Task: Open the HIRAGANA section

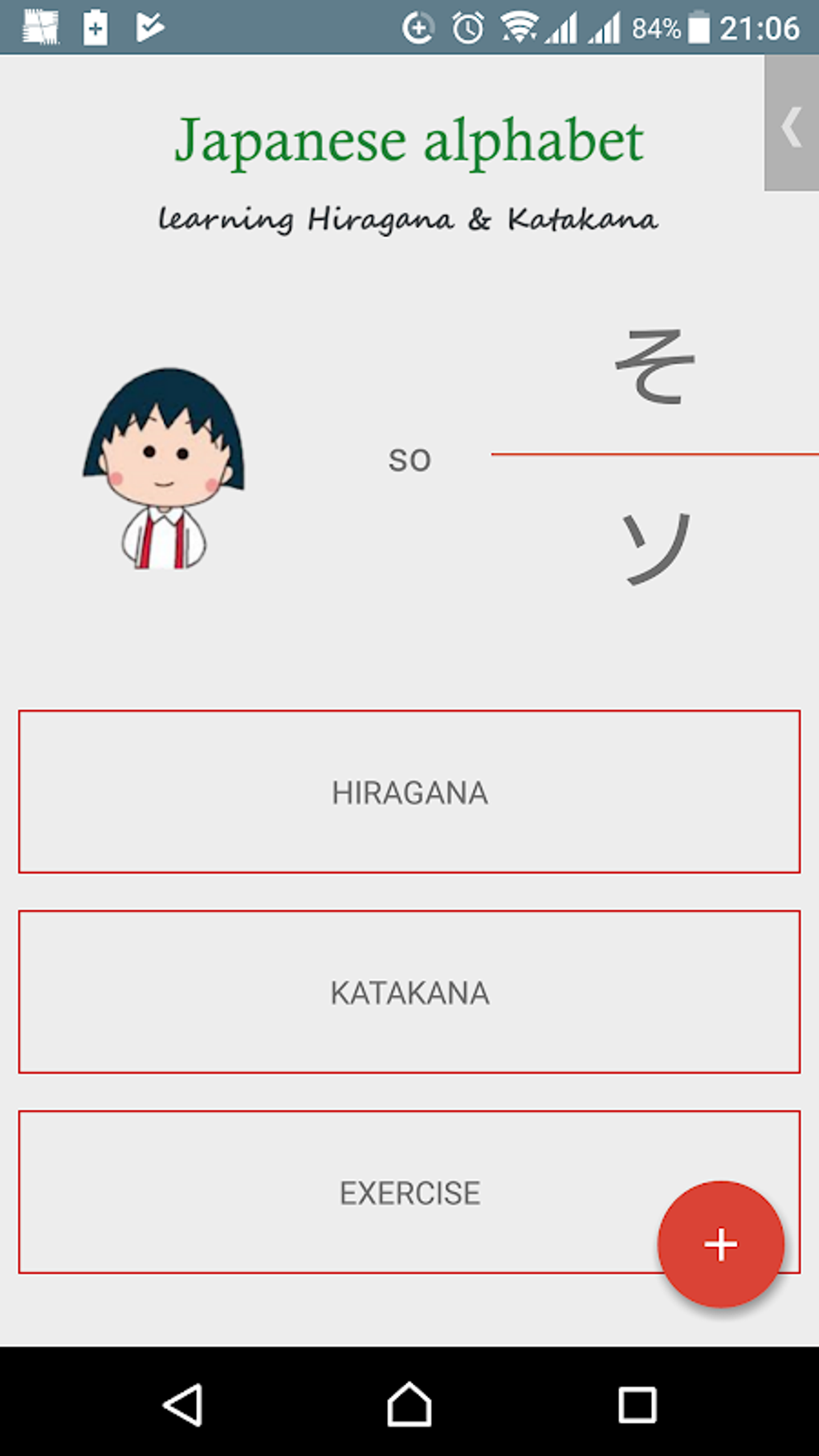Action: [409, 791]
